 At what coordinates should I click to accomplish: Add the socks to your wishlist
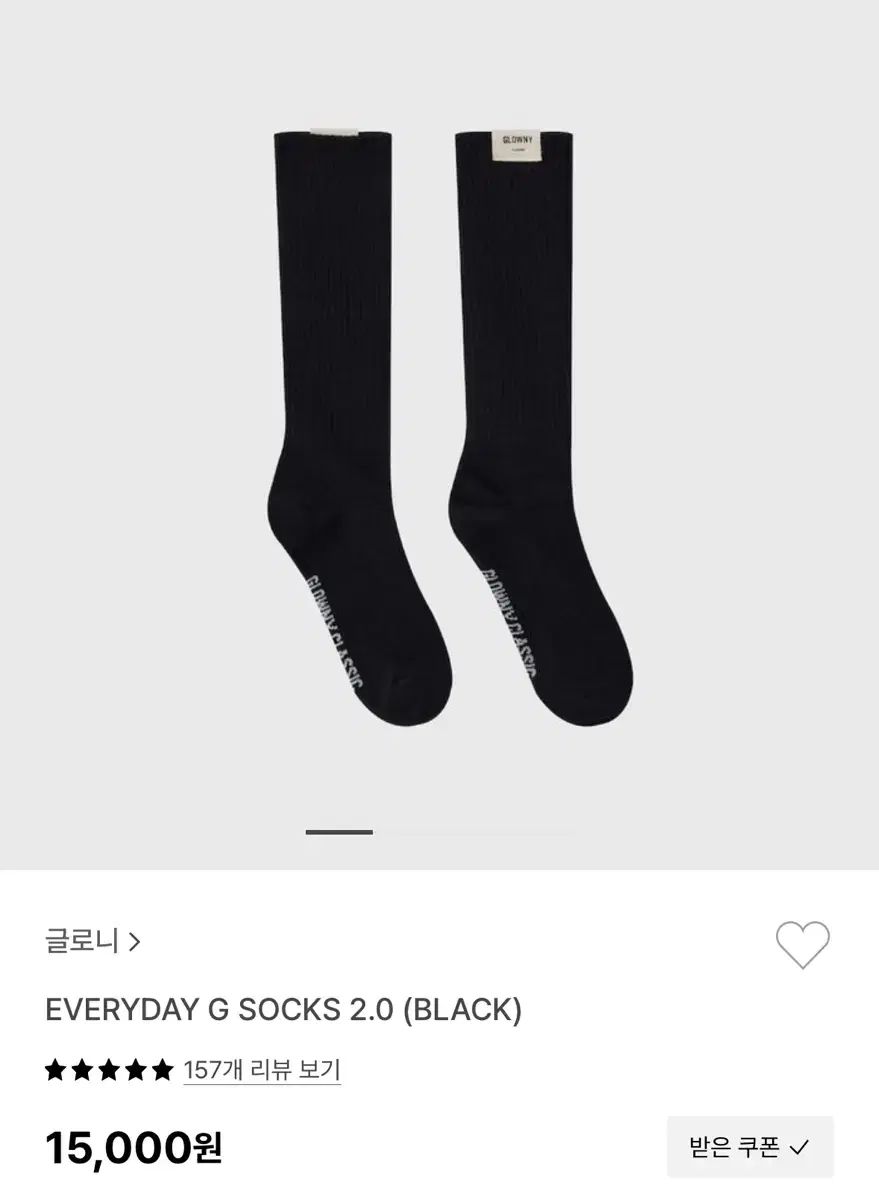click(802, 944)
